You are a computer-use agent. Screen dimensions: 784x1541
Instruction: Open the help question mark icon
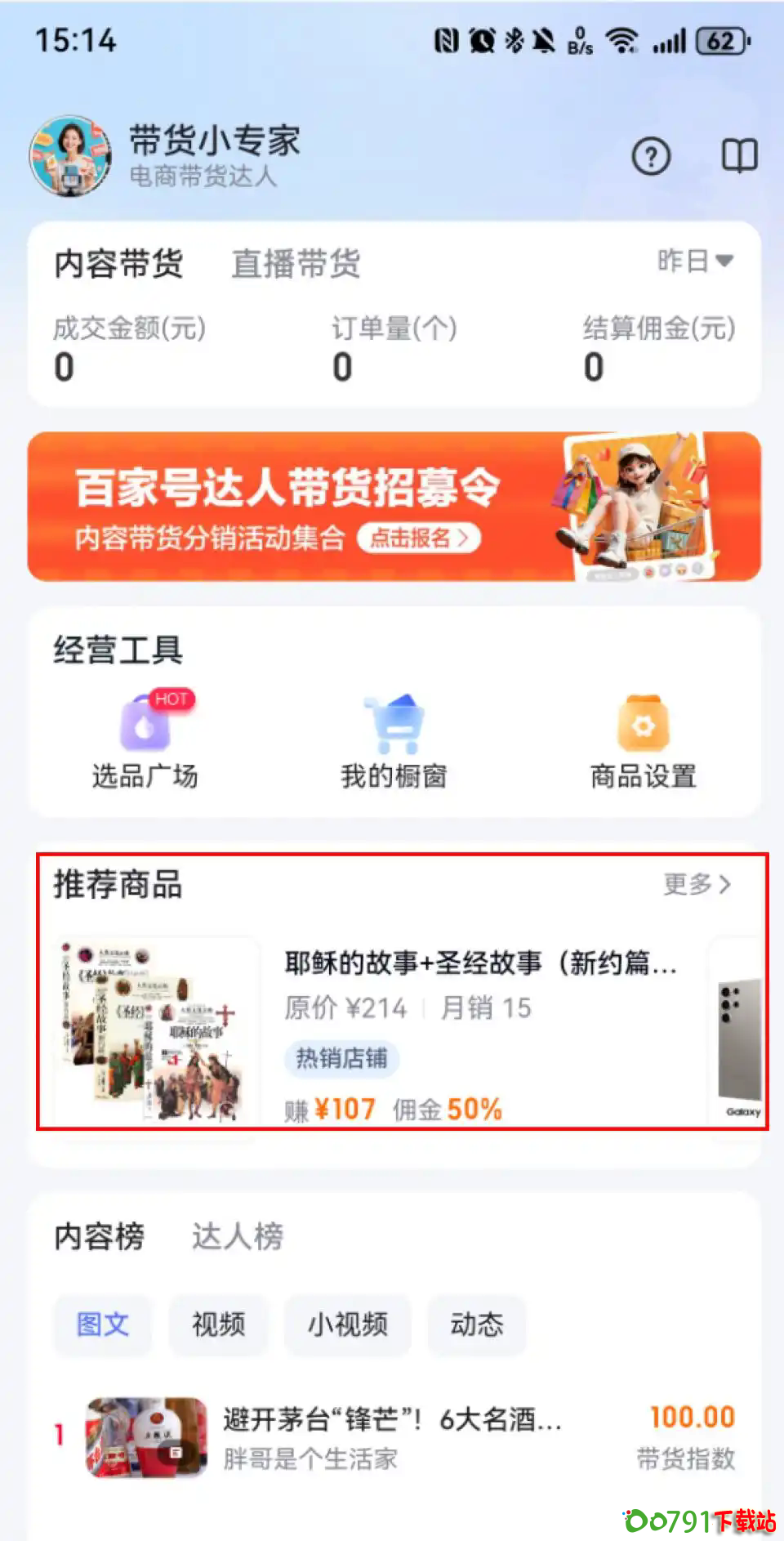point(651,156)
